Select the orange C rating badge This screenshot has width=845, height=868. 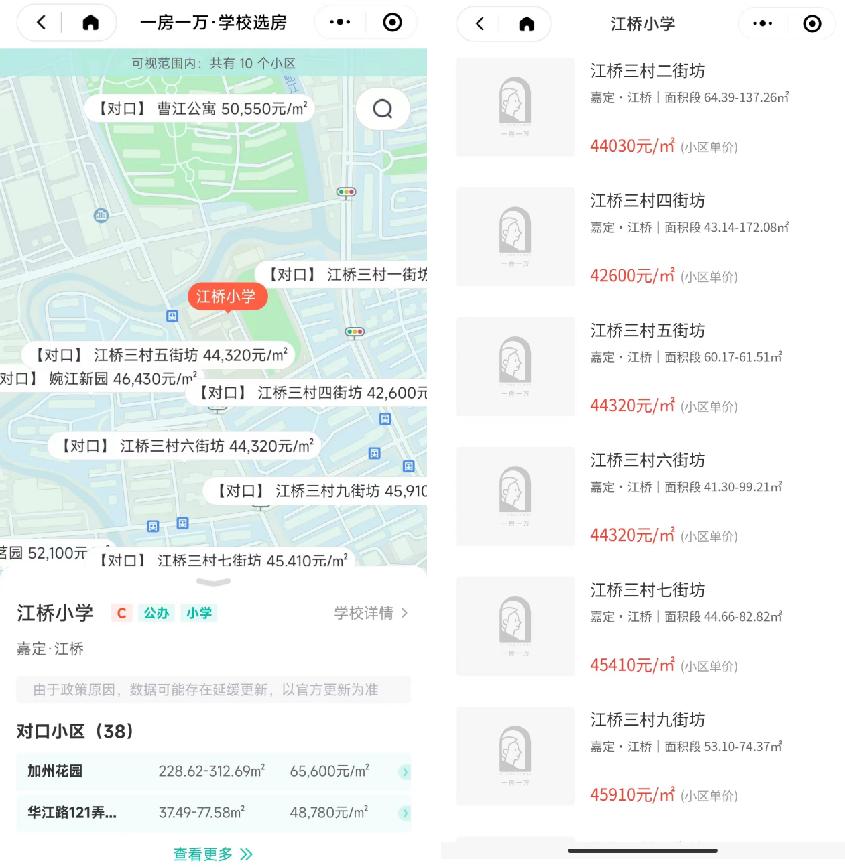(121, 612)
